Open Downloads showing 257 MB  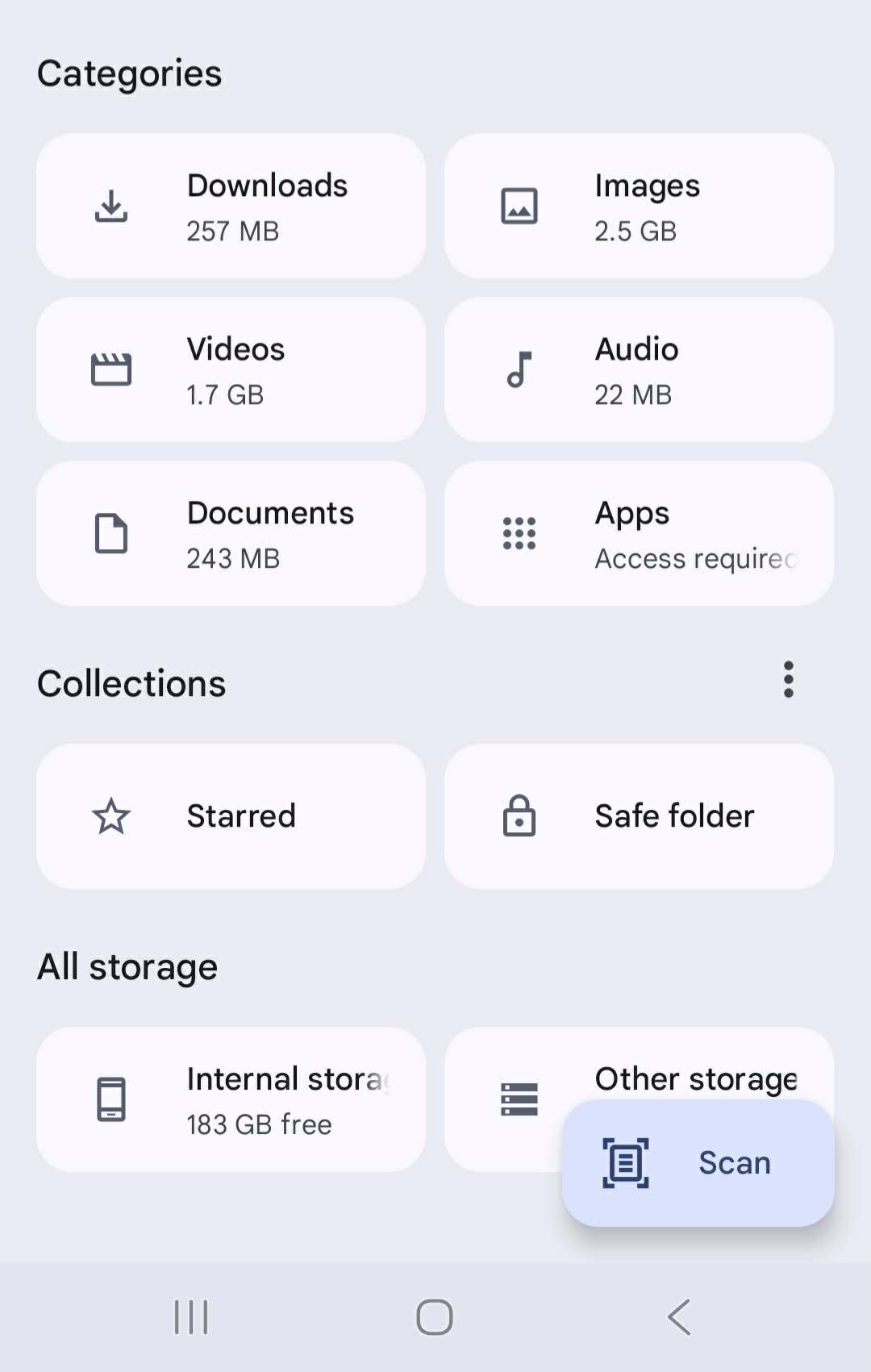tap(231, 206)
